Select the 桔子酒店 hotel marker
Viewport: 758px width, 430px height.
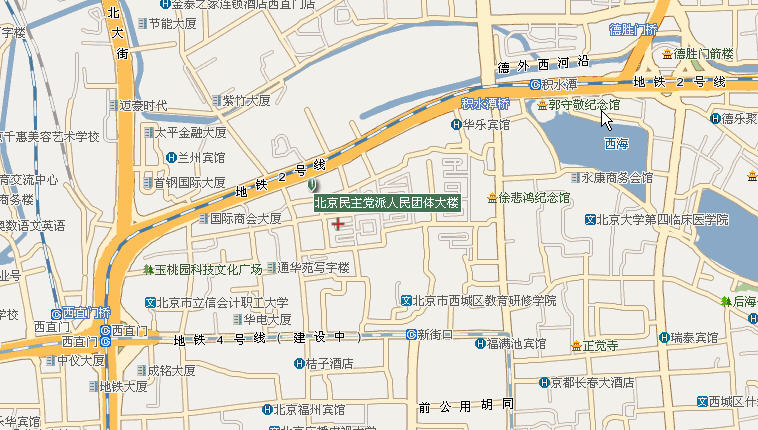(300, 363)
